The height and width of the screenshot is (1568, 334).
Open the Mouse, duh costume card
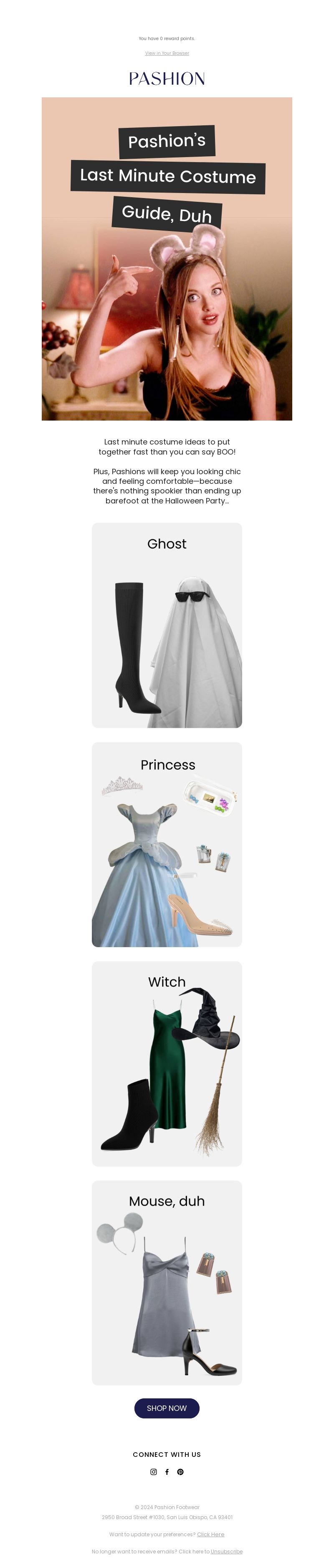[x=167, y=1283]
